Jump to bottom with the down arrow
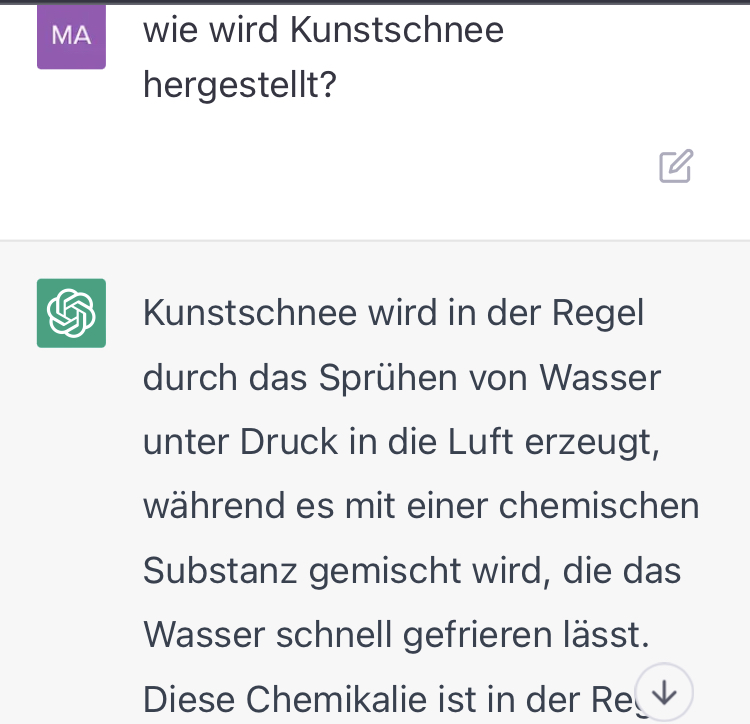Image resolution: width=750 pixels, height=724 pixels. (664, 692)
